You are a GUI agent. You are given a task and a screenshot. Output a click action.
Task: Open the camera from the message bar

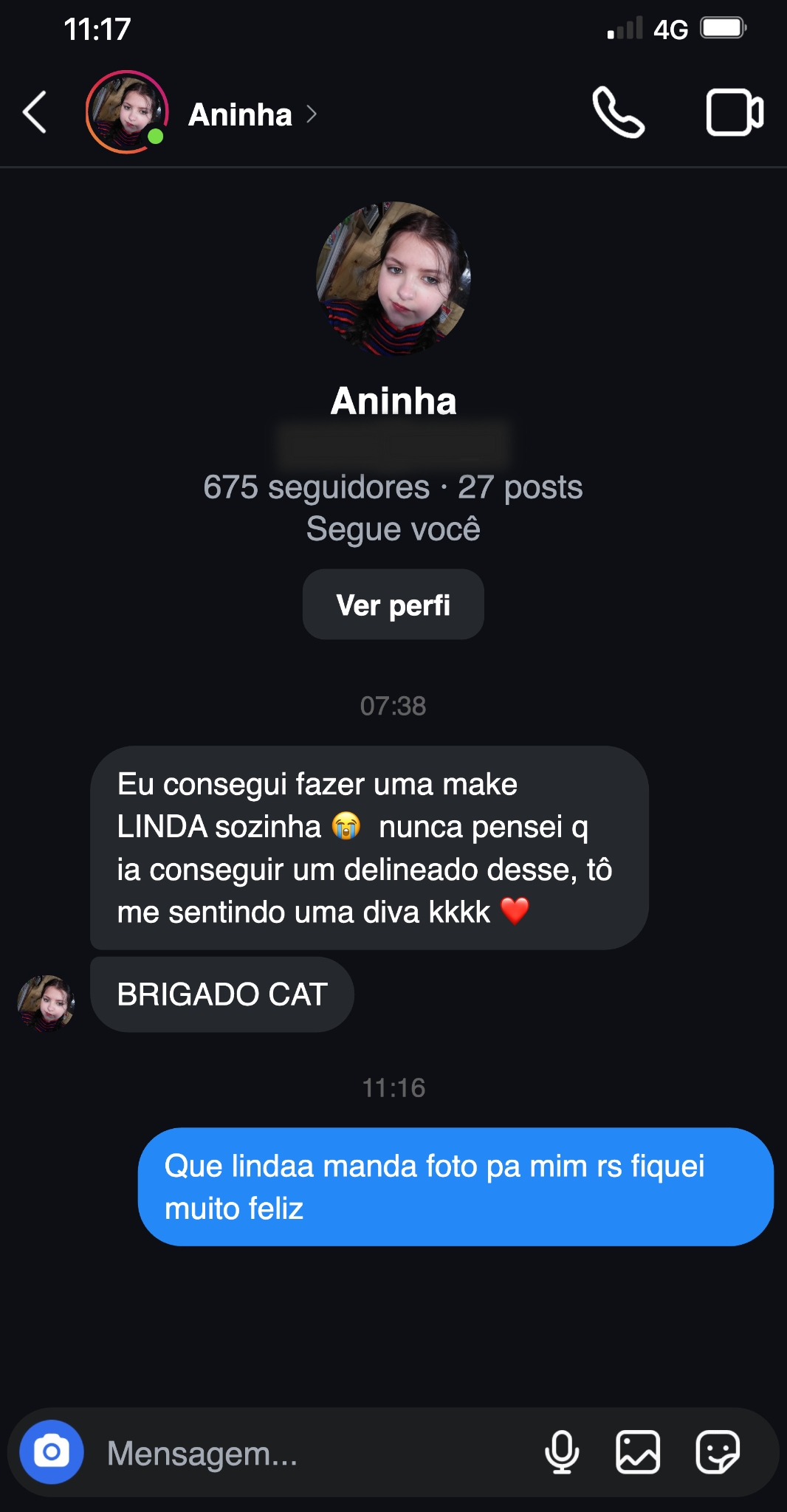coord(52,1452)
